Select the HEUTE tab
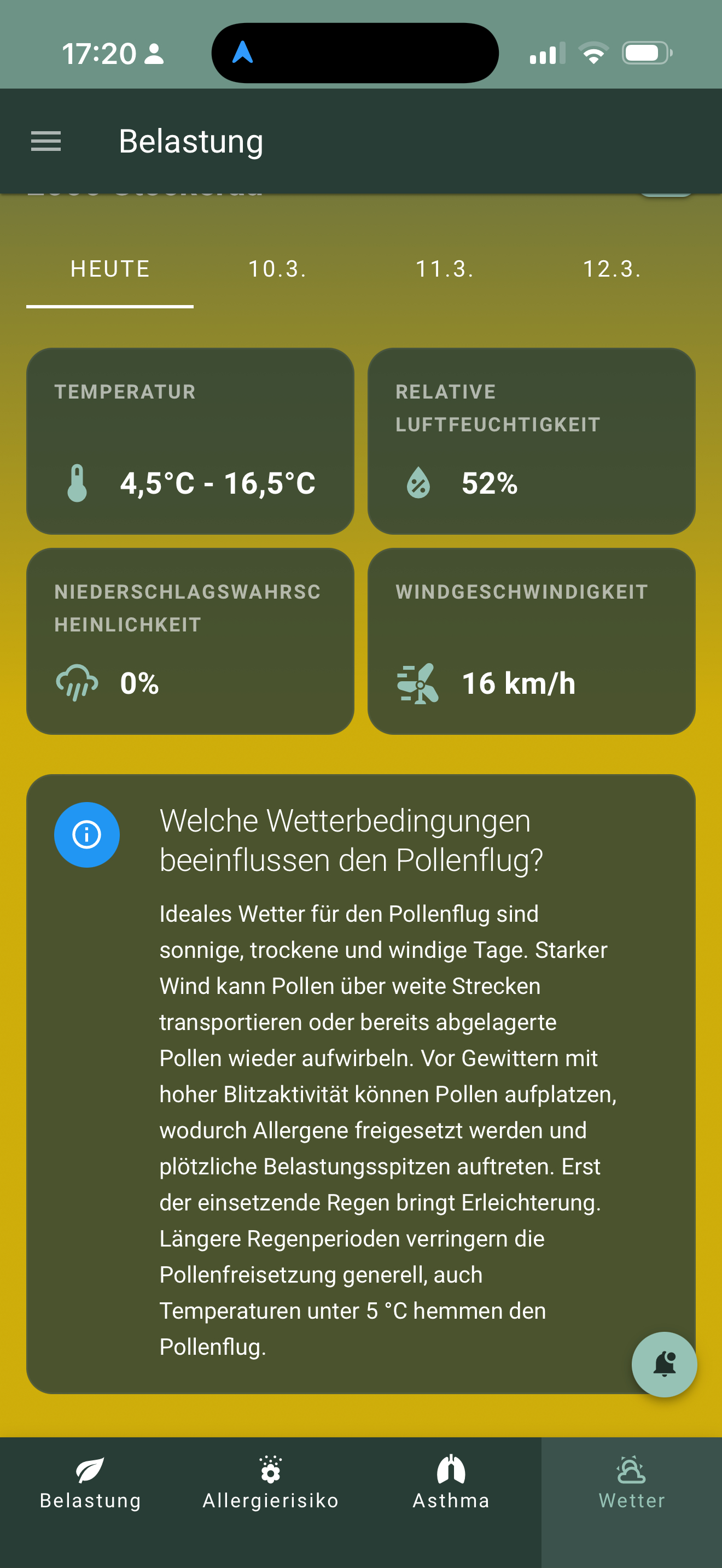The height and width of the screenshot is (1568, 722). tap(110, 269)
